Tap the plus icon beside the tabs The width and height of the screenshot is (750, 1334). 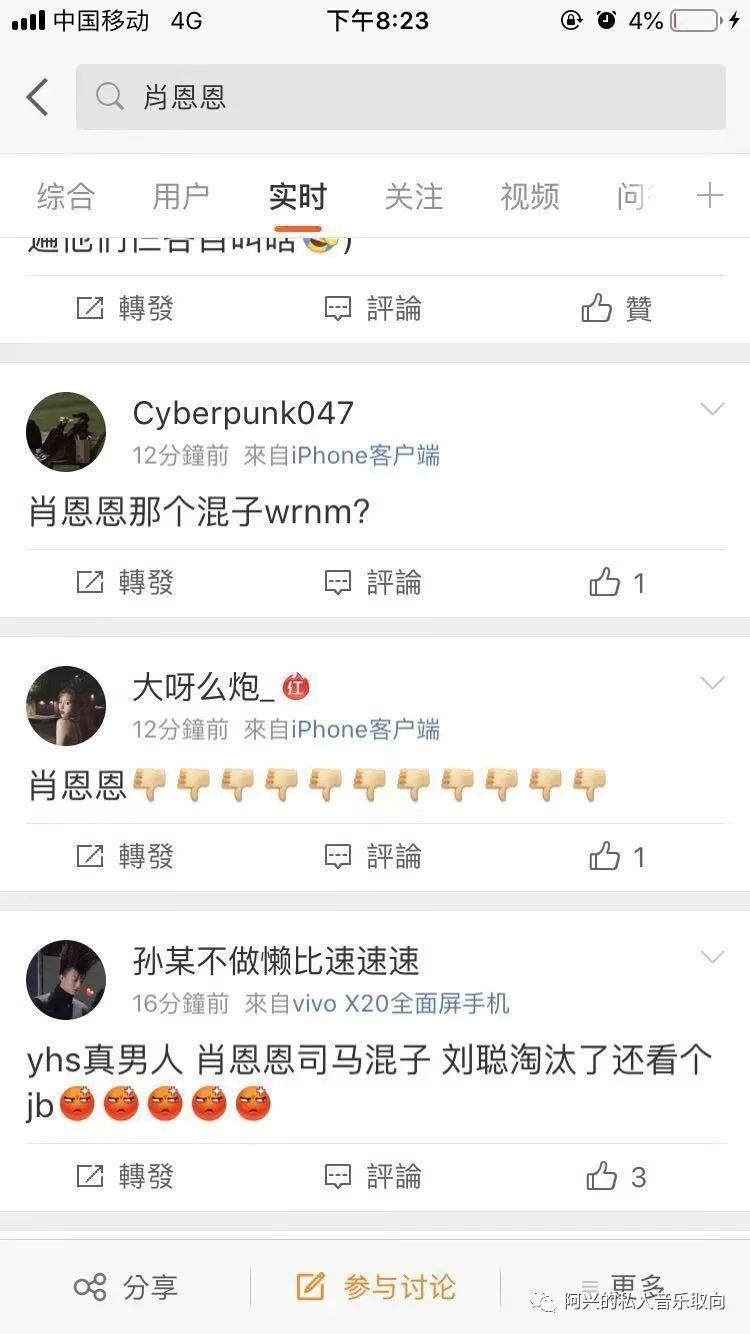(x=709, y=195)
